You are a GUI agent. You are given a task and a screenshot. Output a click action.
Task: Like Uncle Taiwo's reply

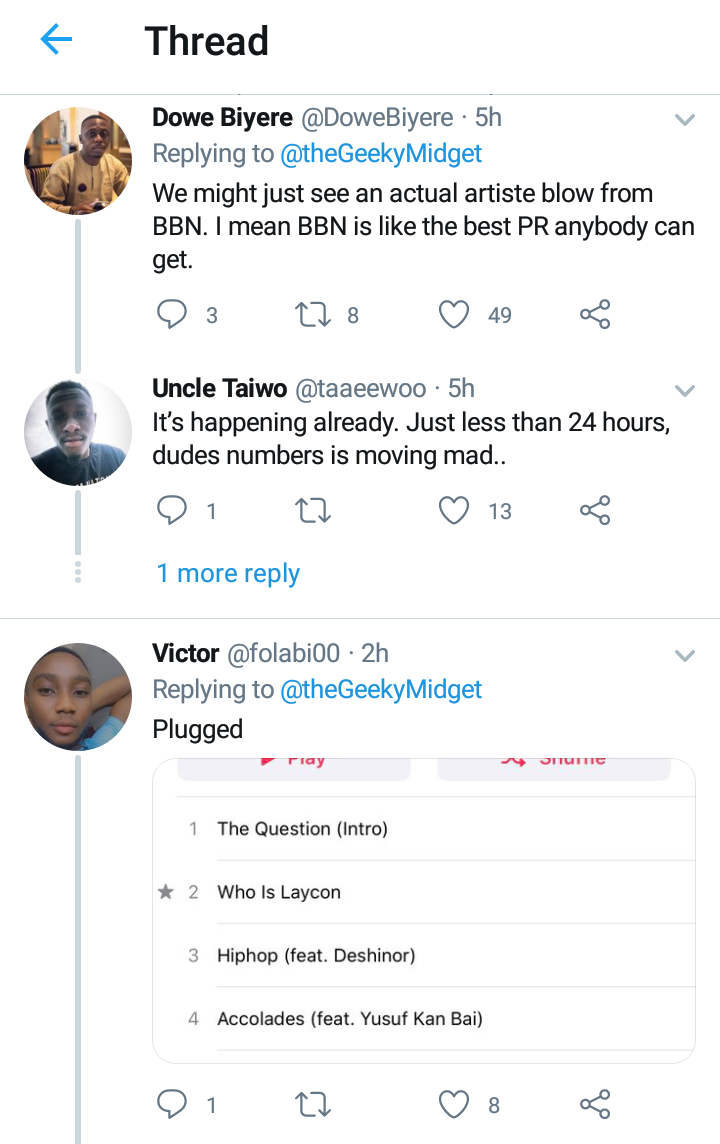tap(454, 511)
